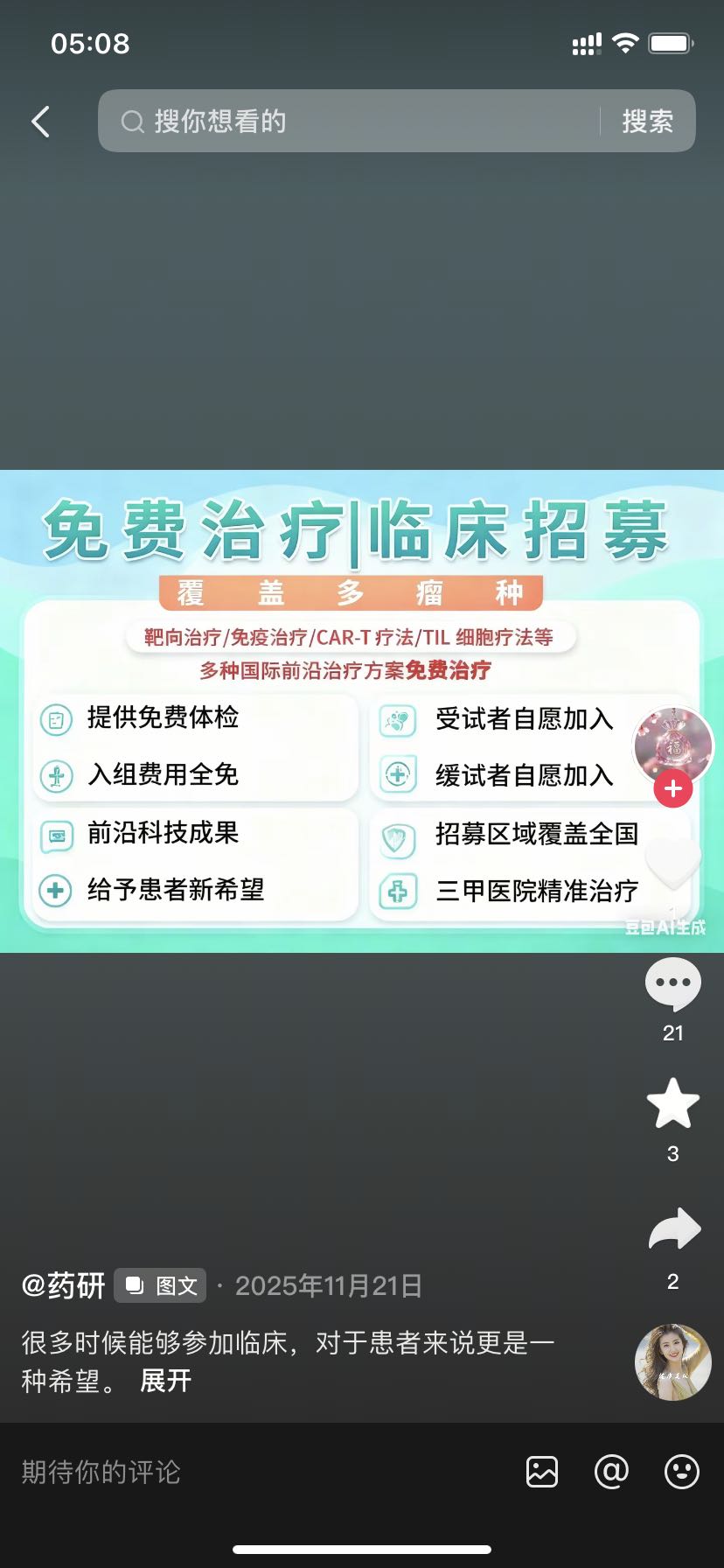Click the 搜索 search button
724x1568 pixels.
[x=647, y=122]
